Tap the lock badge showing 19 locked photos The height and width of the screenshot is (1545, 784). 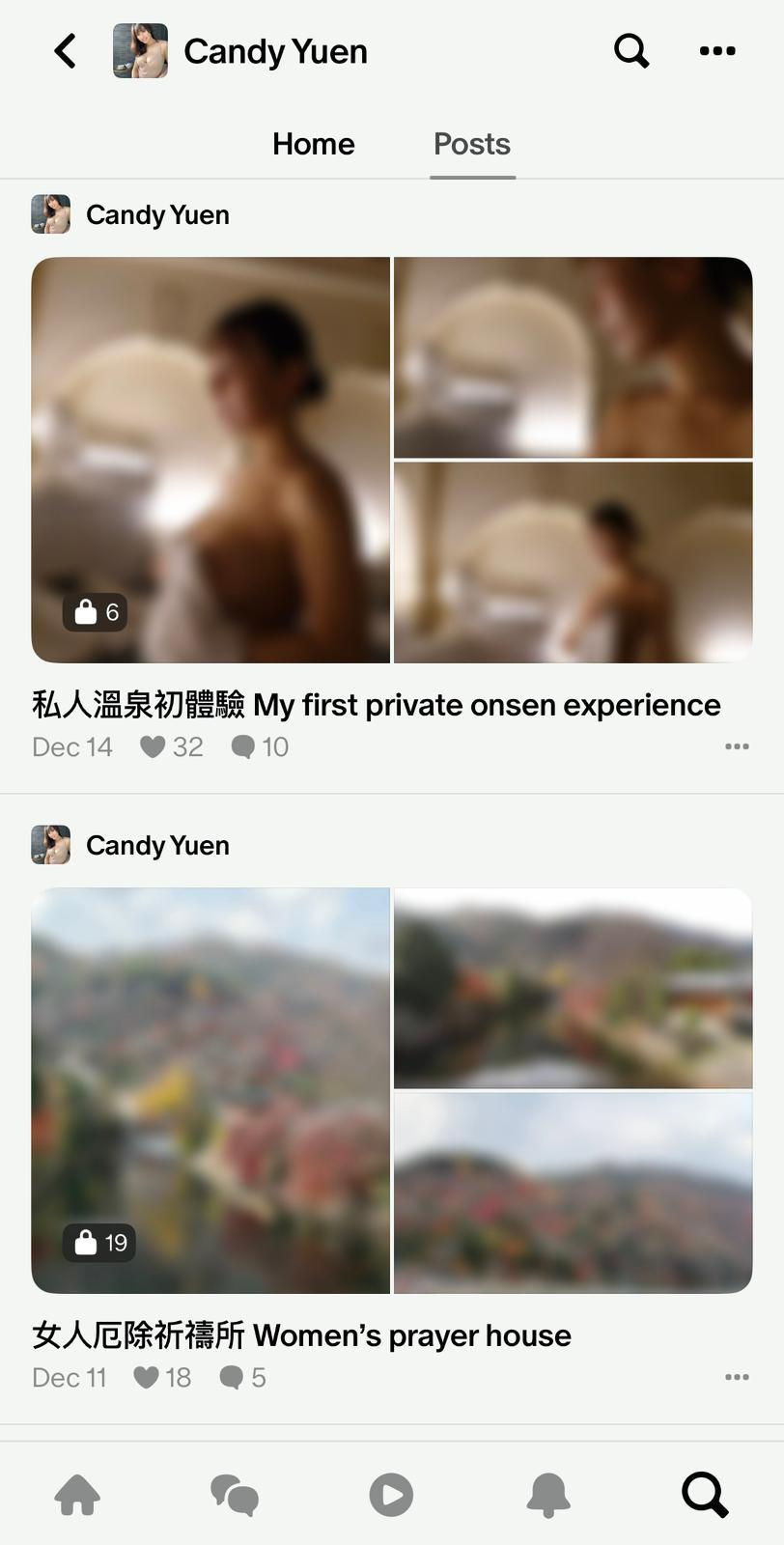pyautogui.click(x=100, y=1243)
